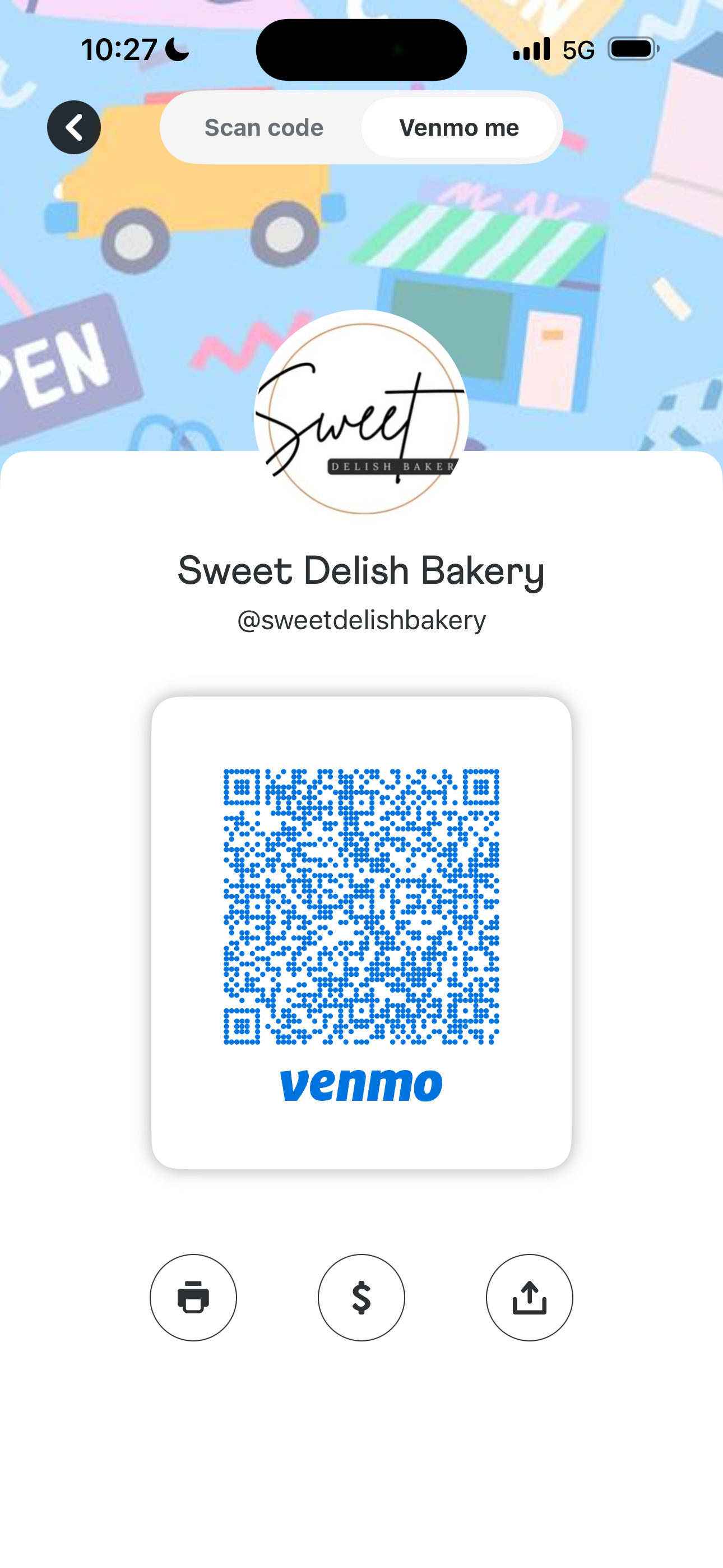
Task: Click the back arrow button
Action: [x=74, y=127]
